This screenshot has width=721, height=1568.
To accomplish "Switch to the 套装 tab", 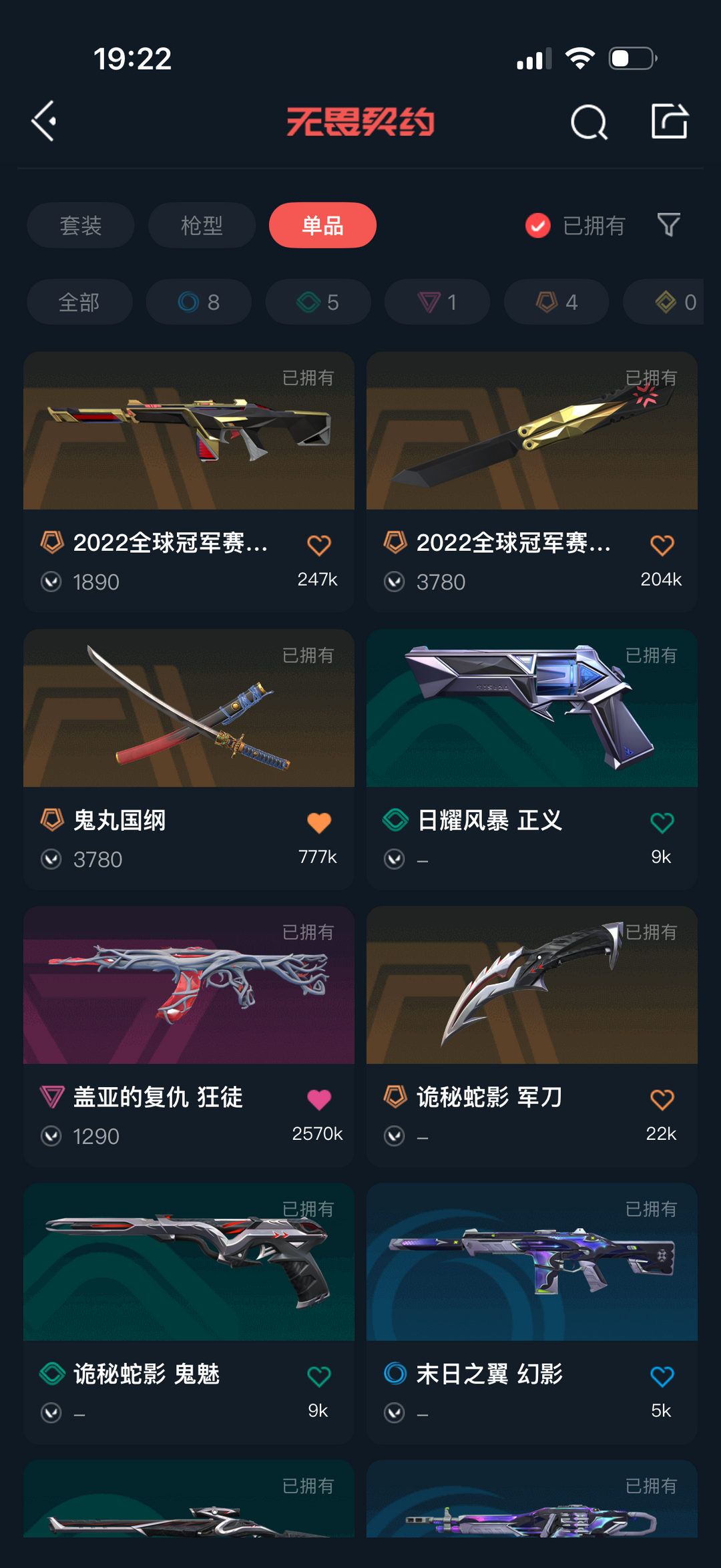I will click(x=81, y=225).
